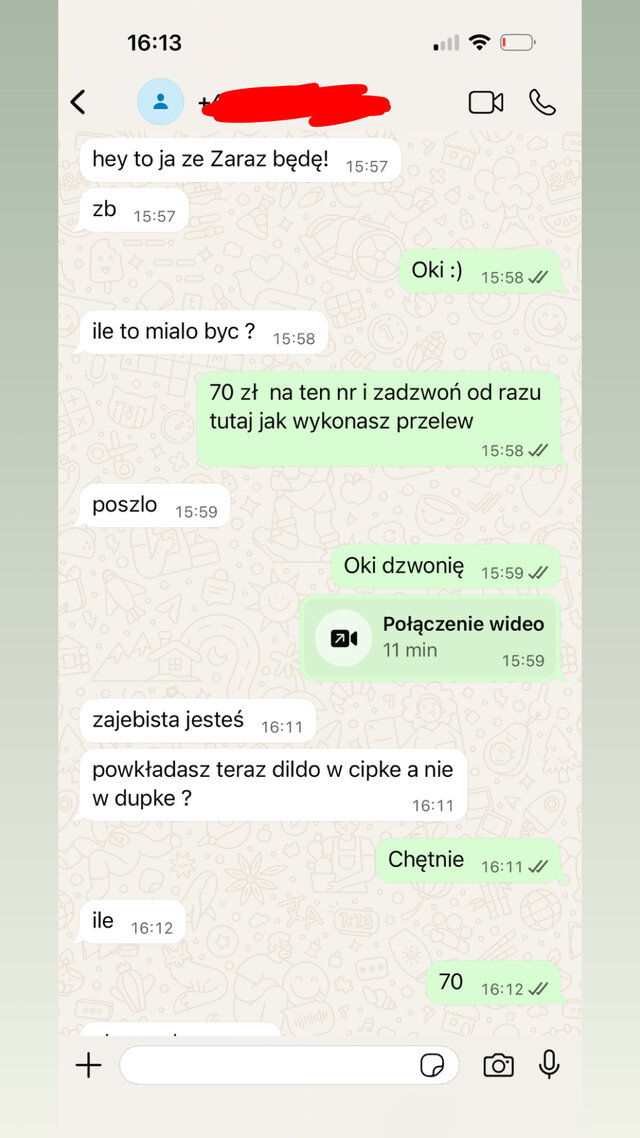Focus the message text field
This screenshot has width=640, height=1138.
[265, 1066]
